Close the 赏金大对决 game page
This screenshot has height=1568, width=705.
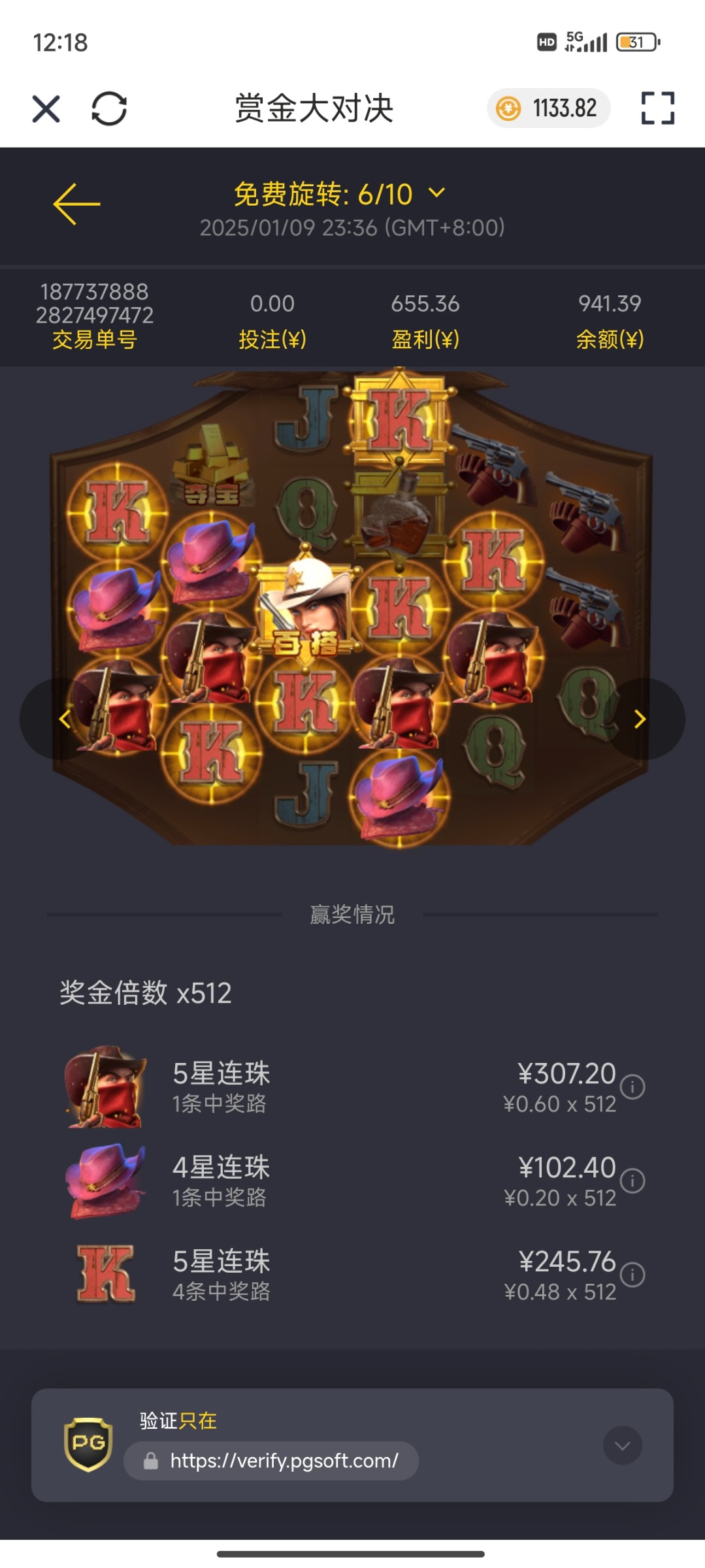coord(46,108)
